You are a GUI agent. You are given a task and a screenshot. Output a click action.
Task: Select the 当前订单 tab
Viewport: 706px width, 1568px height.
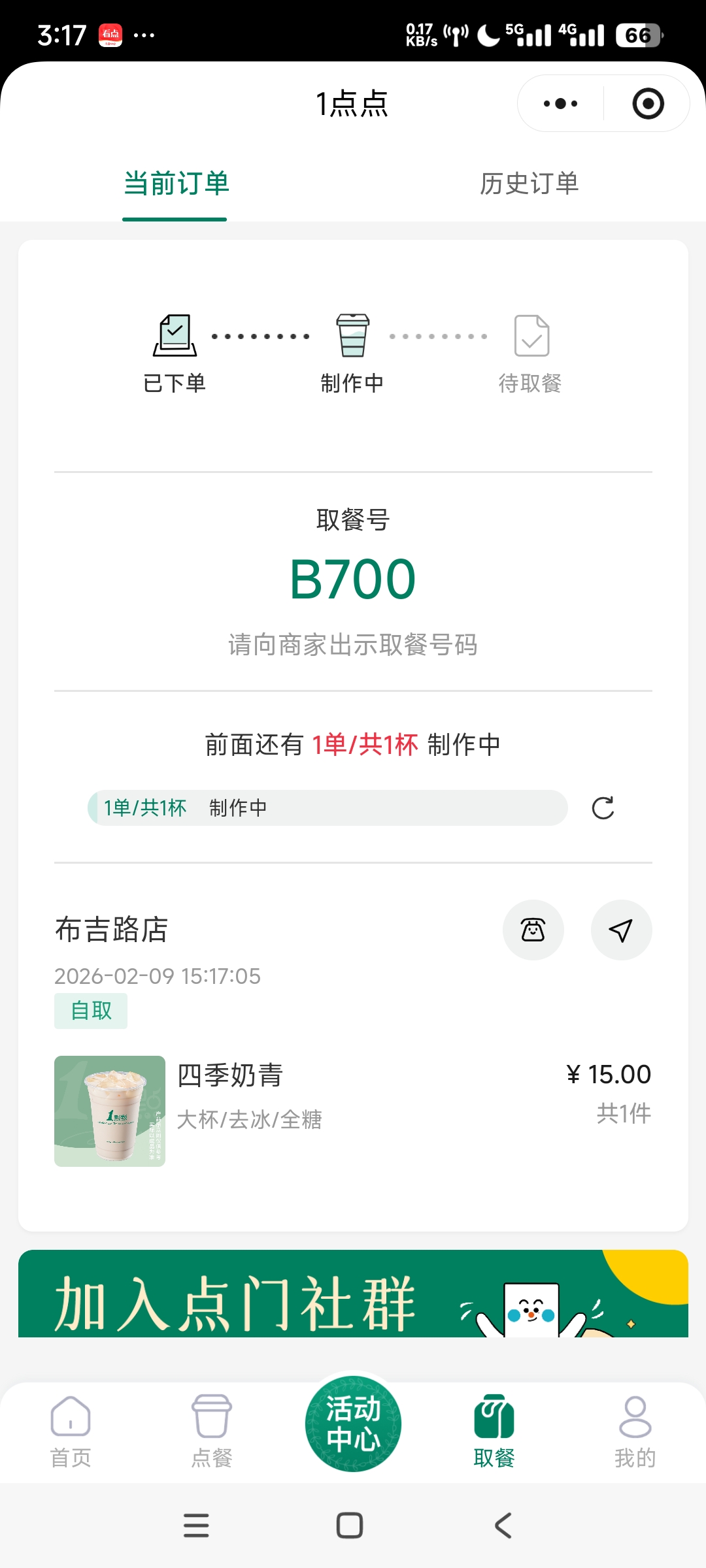tap(176, 184)
